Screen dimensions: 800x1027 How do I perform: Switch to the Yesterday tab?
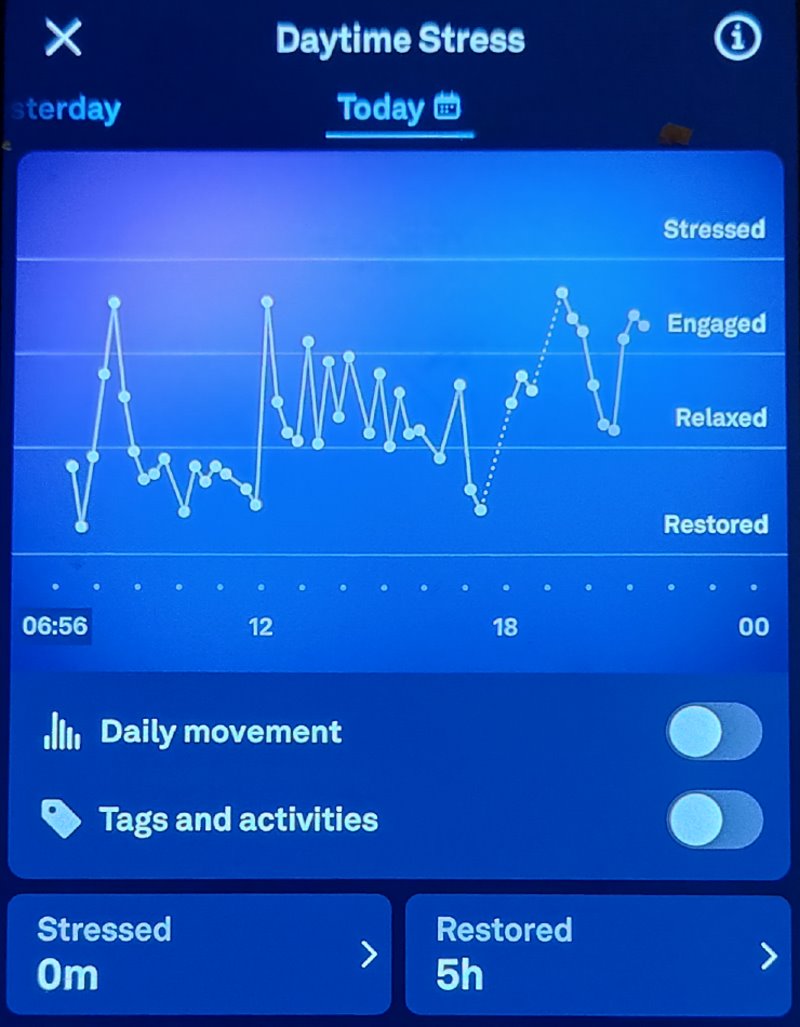click(66, 109)
